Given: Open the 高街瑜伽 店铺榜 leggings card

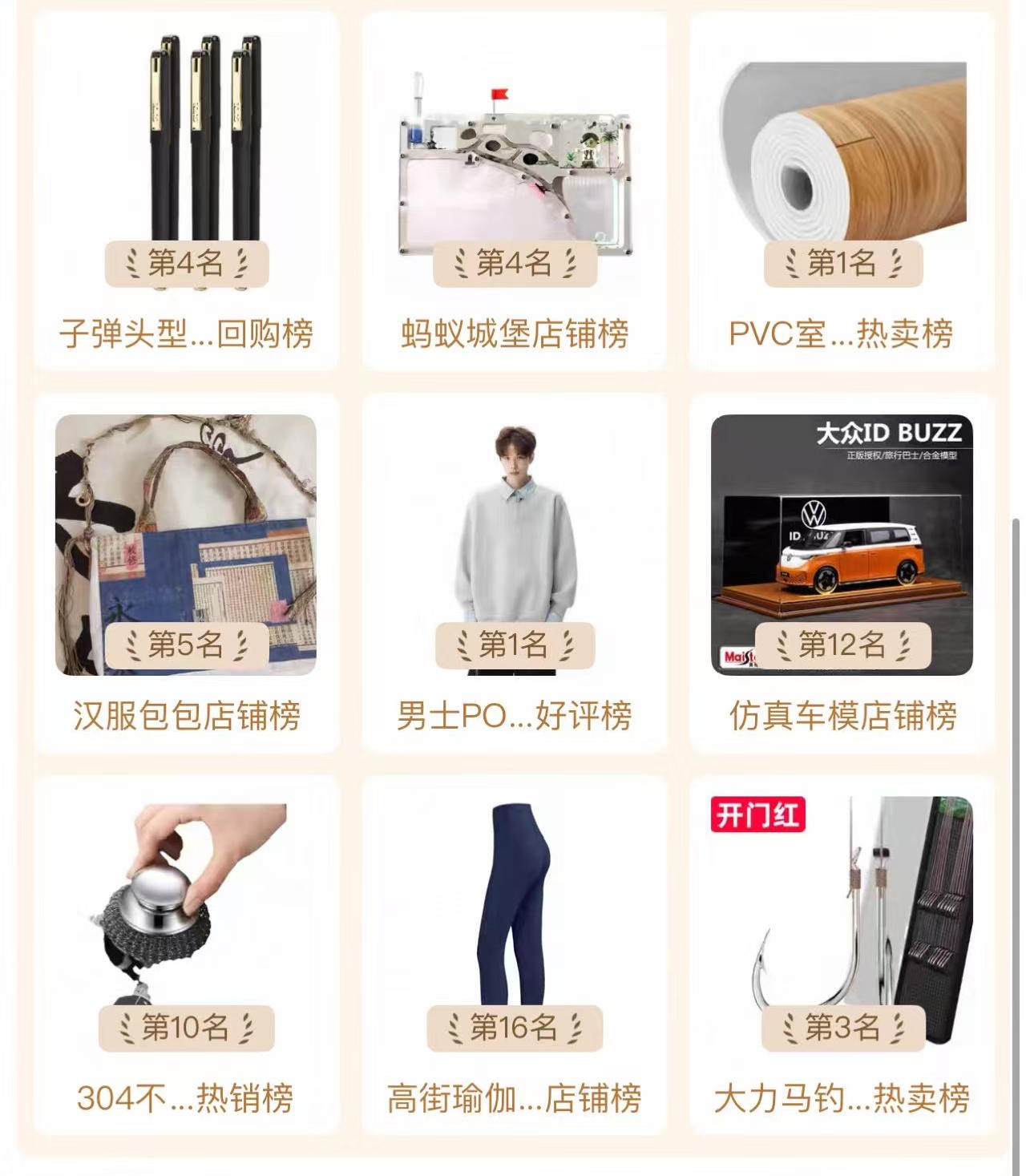Looking at the screenshot, I should coord(514,954).
